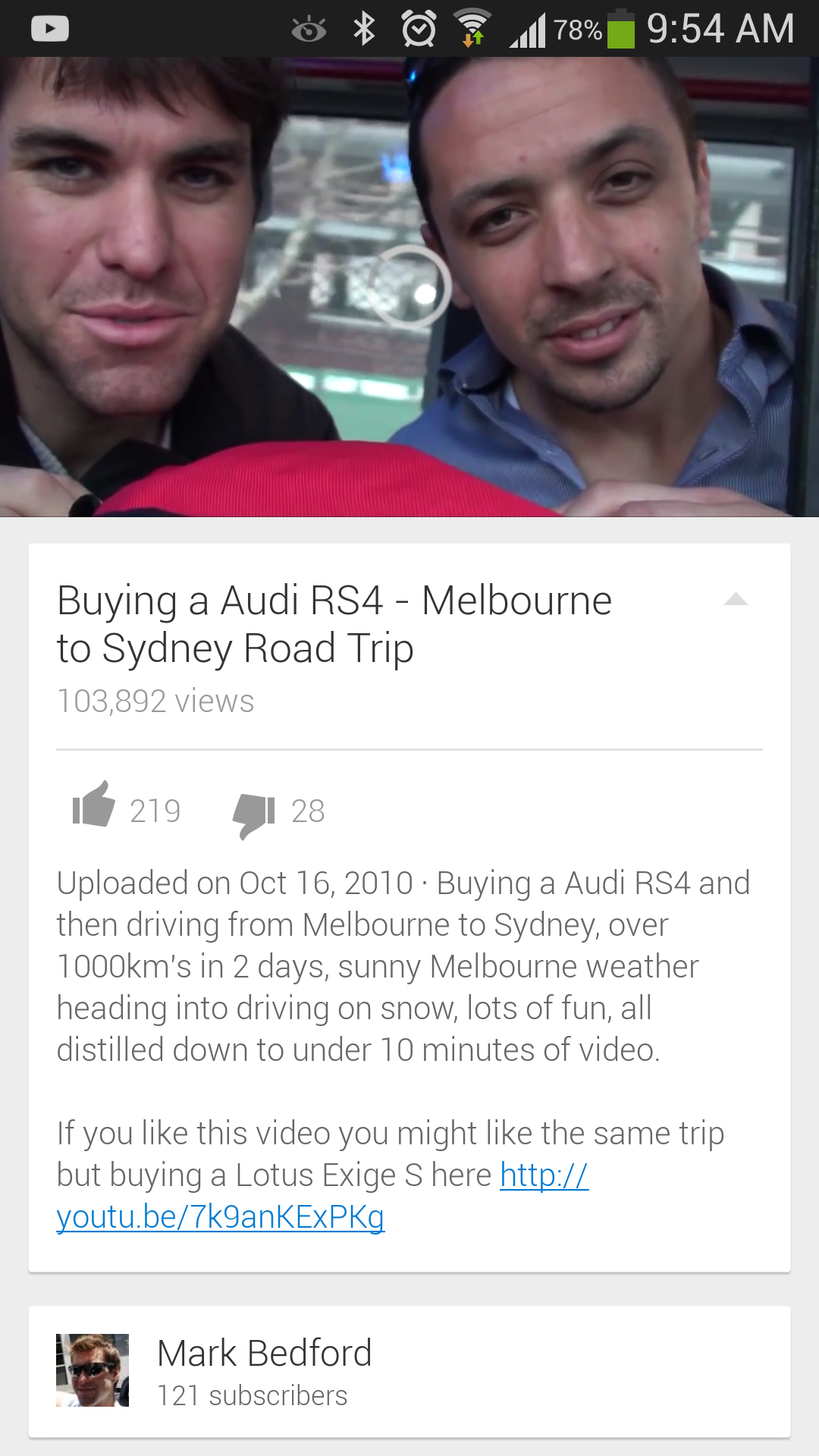
Task: Open Mark Bedford's channel
Action: pos(409,1371)
